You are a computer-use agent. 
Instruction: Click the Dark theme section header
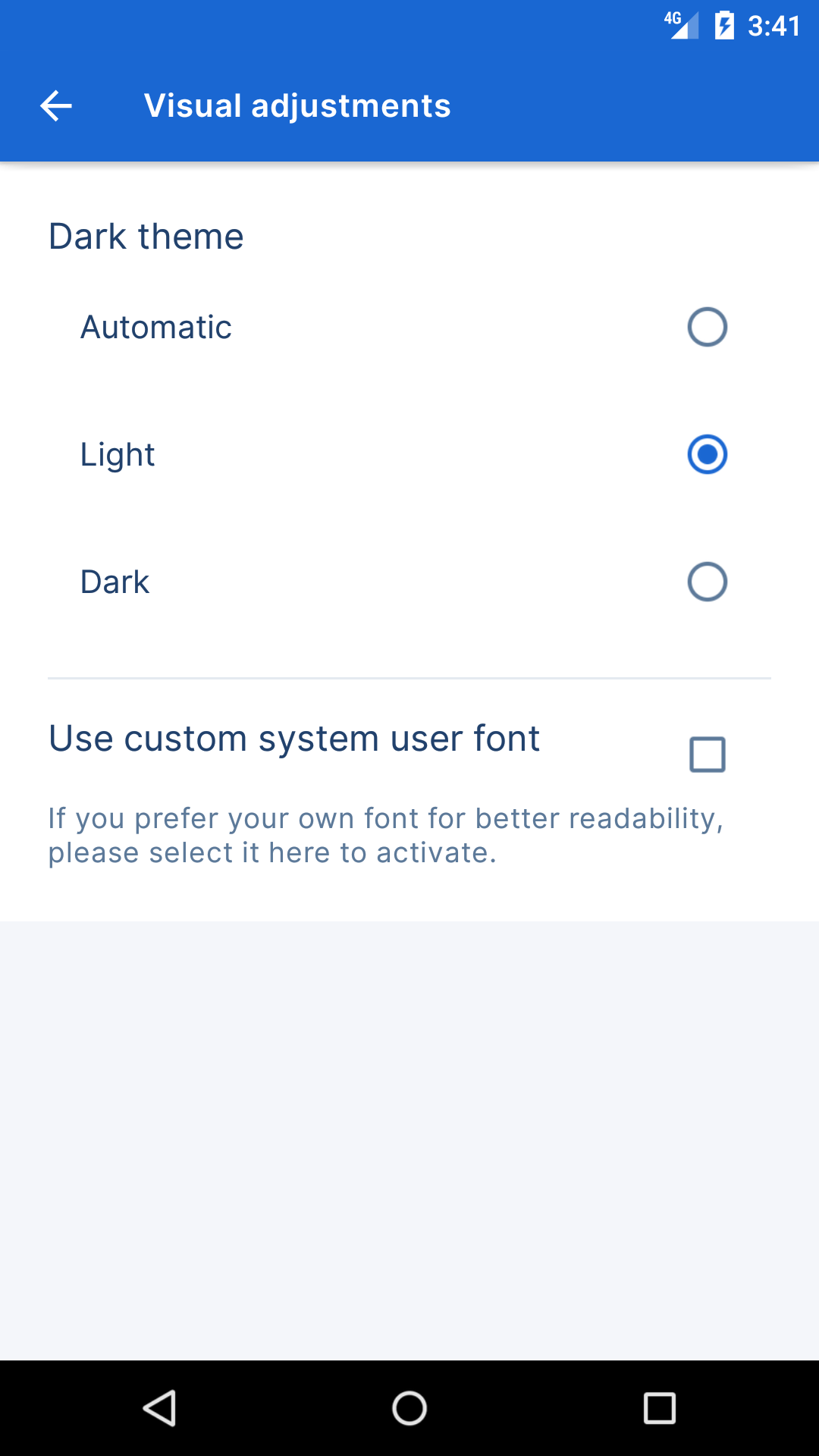click(x=146, y=236)
